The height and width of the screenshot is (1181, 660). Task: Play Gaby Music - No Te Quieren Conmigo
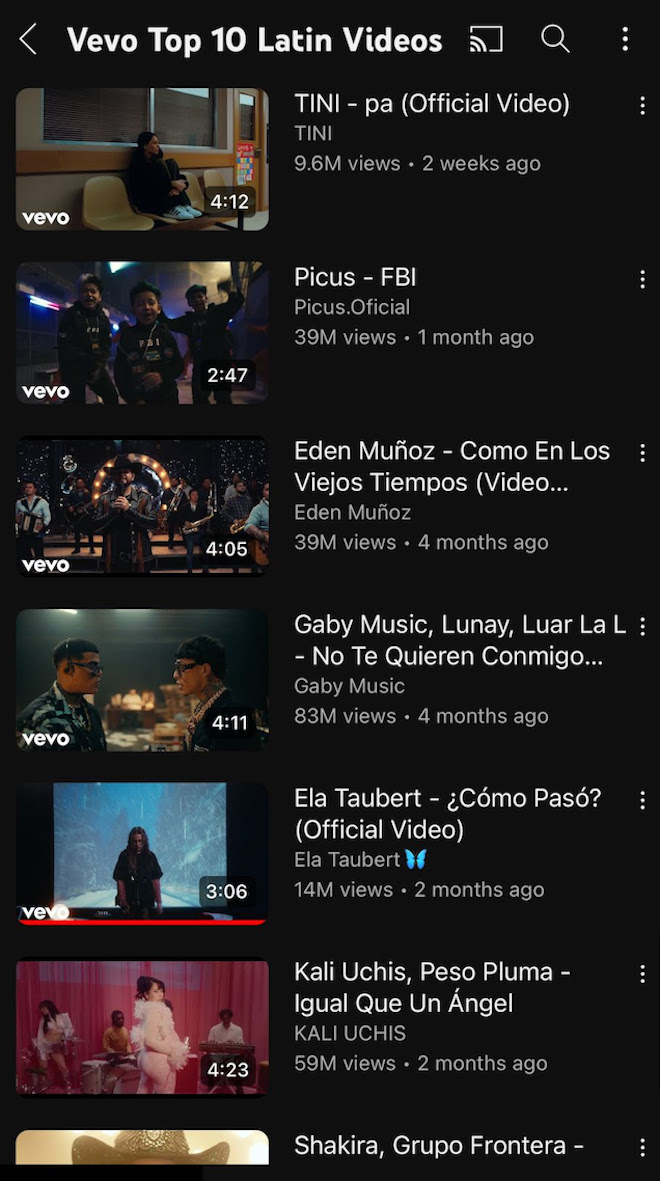(x=142, y=680)
